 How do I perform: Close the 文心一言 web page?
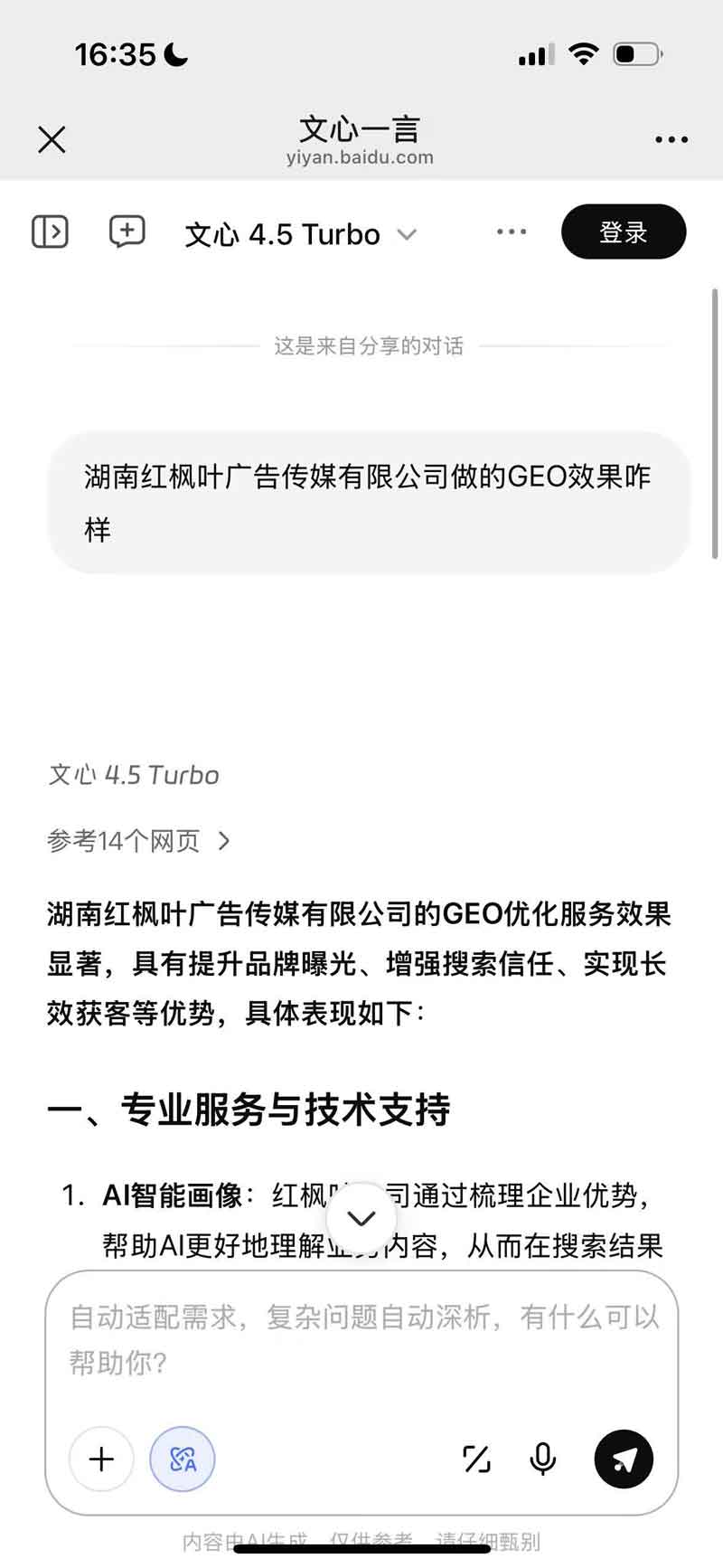point(52,140)
